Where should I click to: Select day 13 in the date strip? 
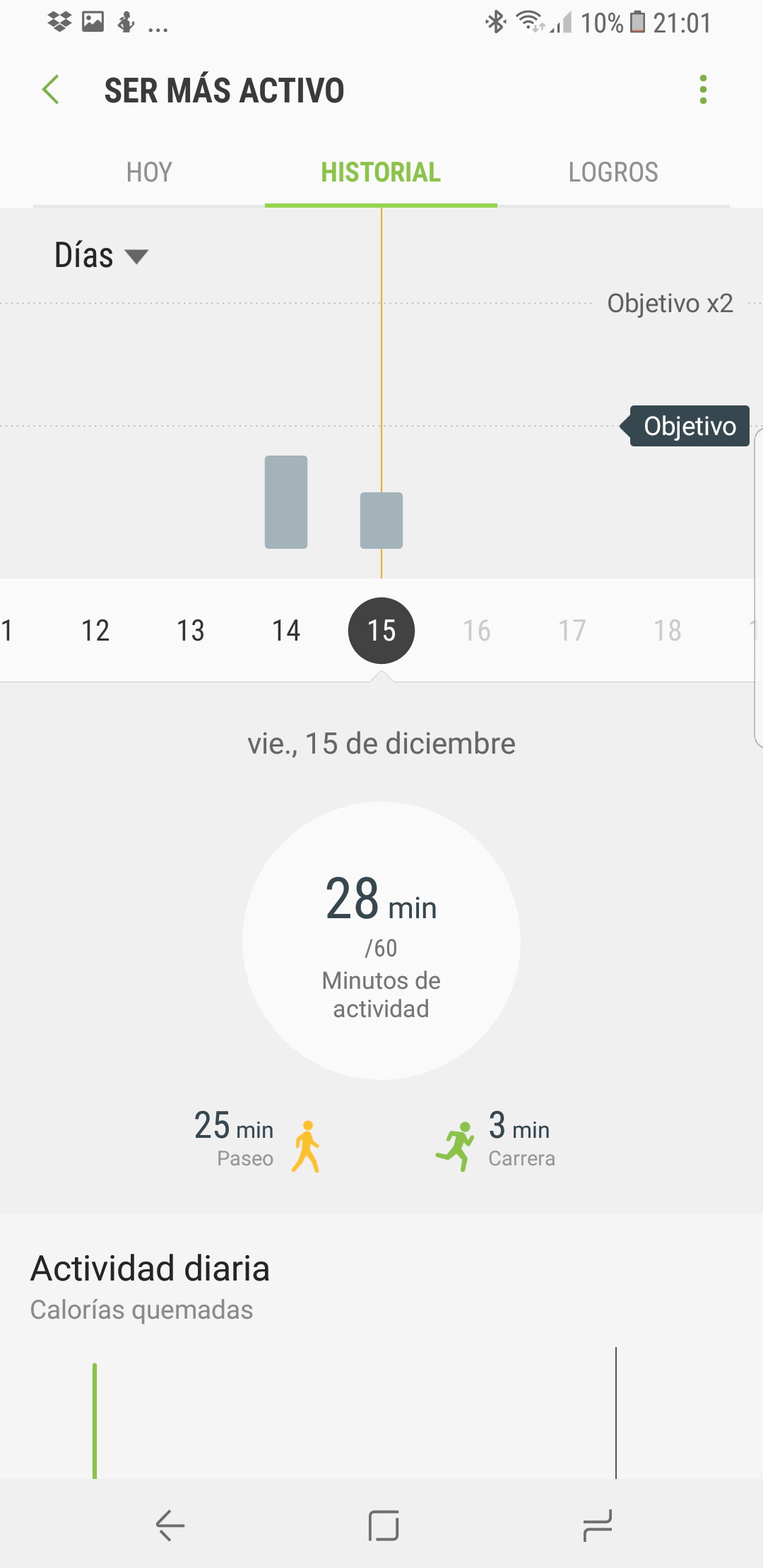(x=191, y=630)
